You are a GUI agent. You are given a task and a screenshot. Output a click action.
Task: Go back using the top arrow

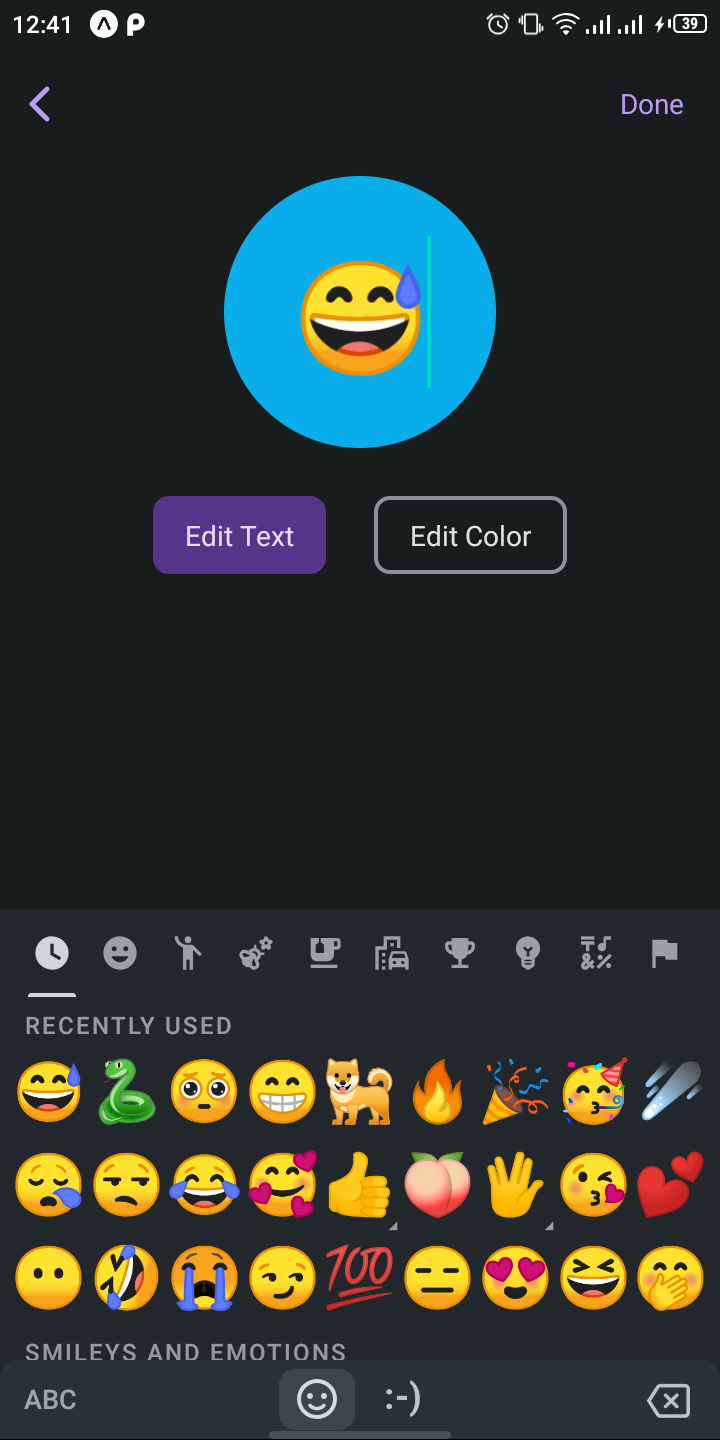[x=40, y=104]
